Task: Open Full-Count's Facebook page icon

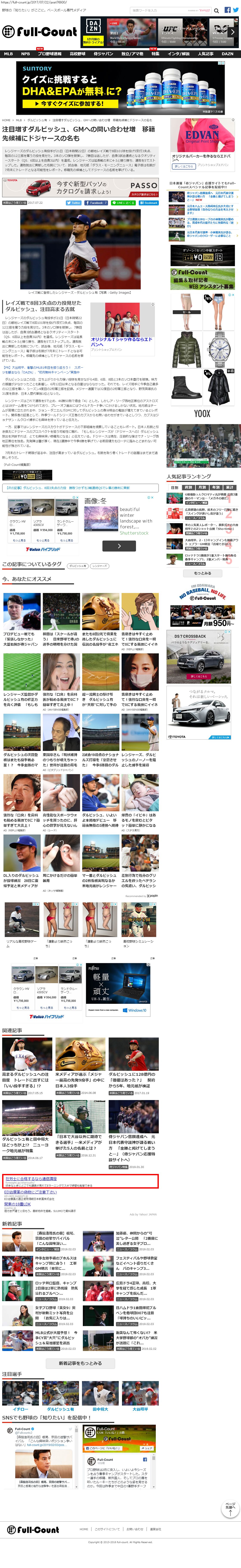Action: (227, 10)
